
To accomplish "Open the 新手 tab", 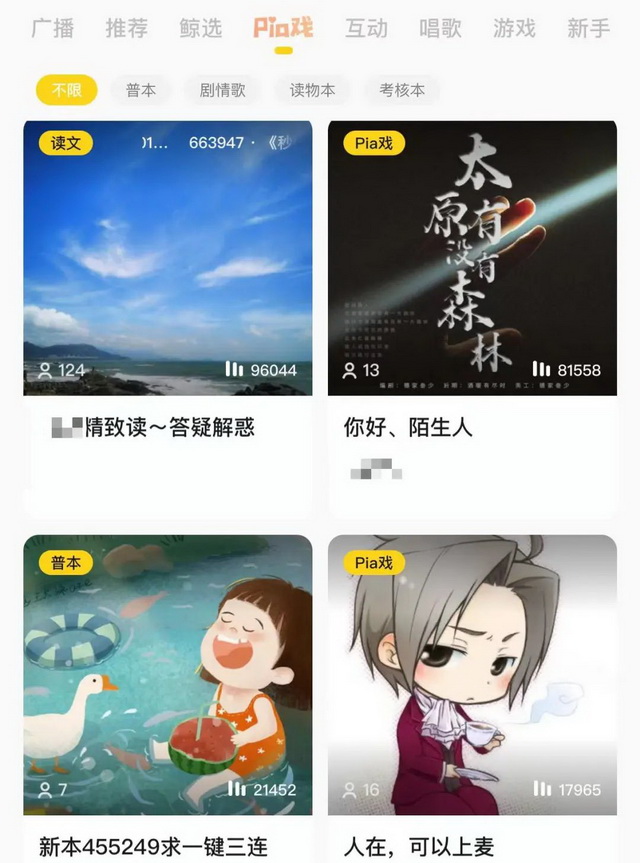I will (588, 28).
